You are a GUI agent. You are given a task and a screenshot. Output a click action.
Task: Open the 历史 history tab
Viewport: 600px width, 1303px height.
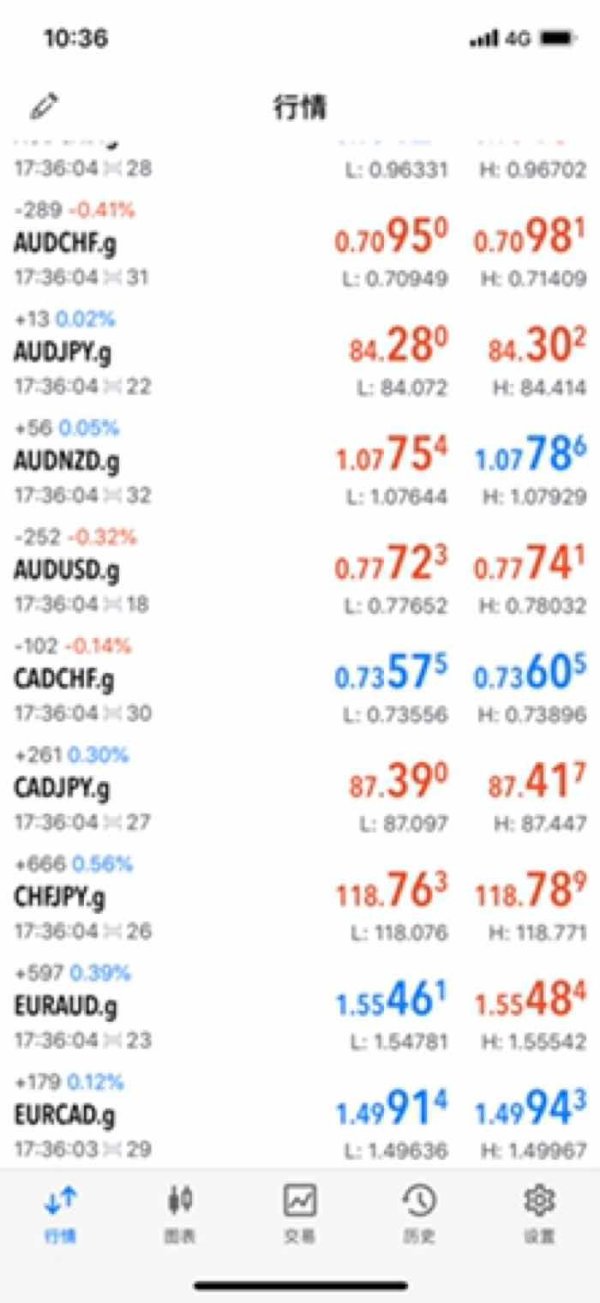[419, 1213]
